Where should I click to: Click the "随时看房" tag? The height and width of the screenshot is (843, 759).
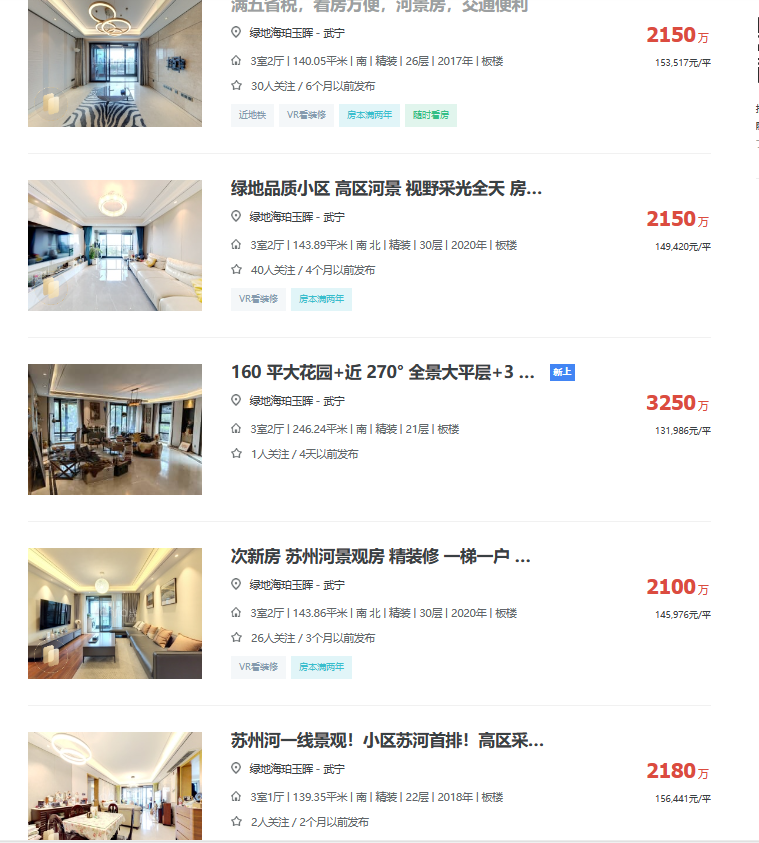[431, 115]
